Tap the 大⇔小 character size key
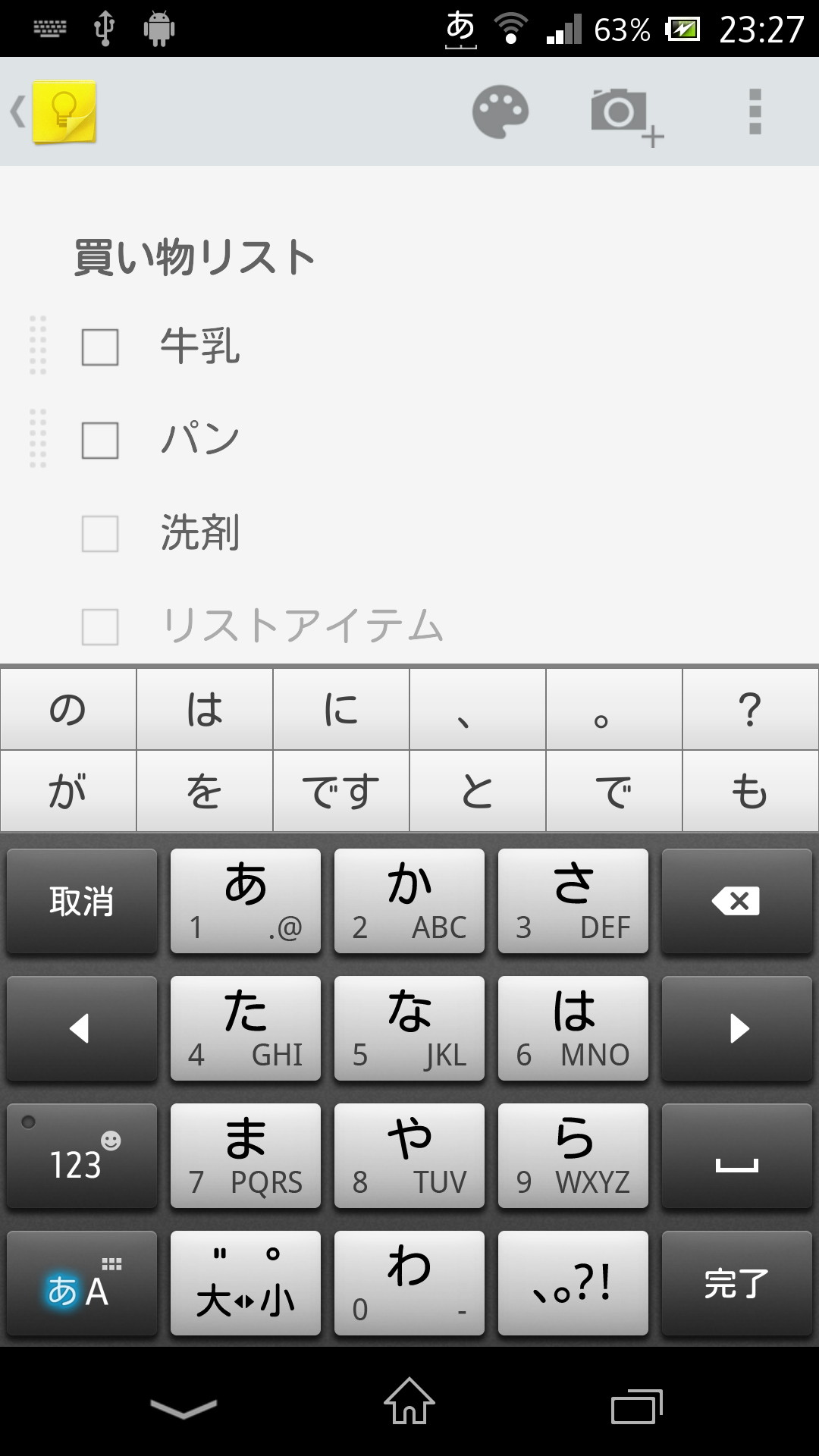Screen dimensions: 819x1456 click(x=245, y=1283)
